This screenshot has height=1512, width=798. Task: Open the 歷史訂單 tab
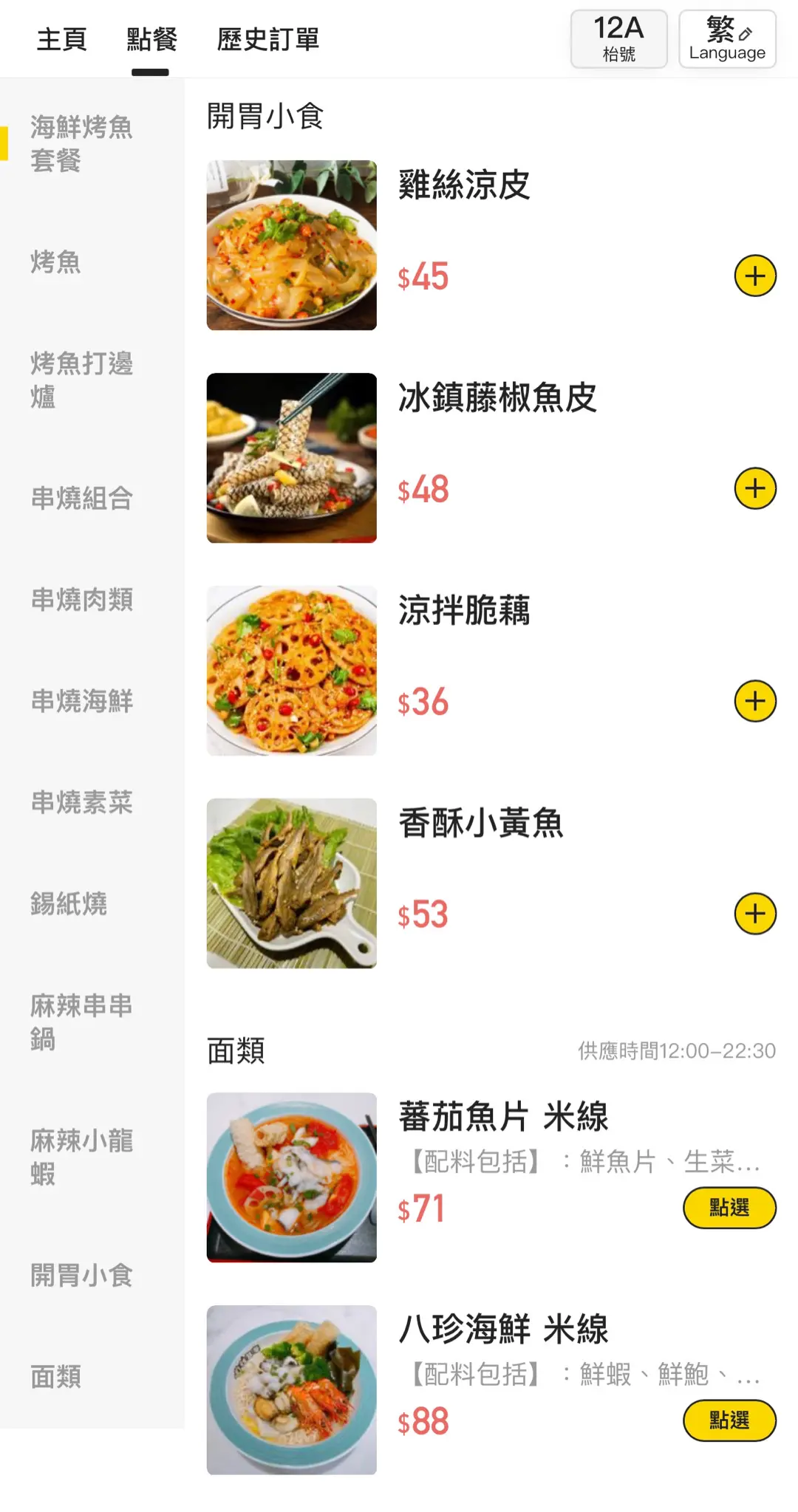267,40
